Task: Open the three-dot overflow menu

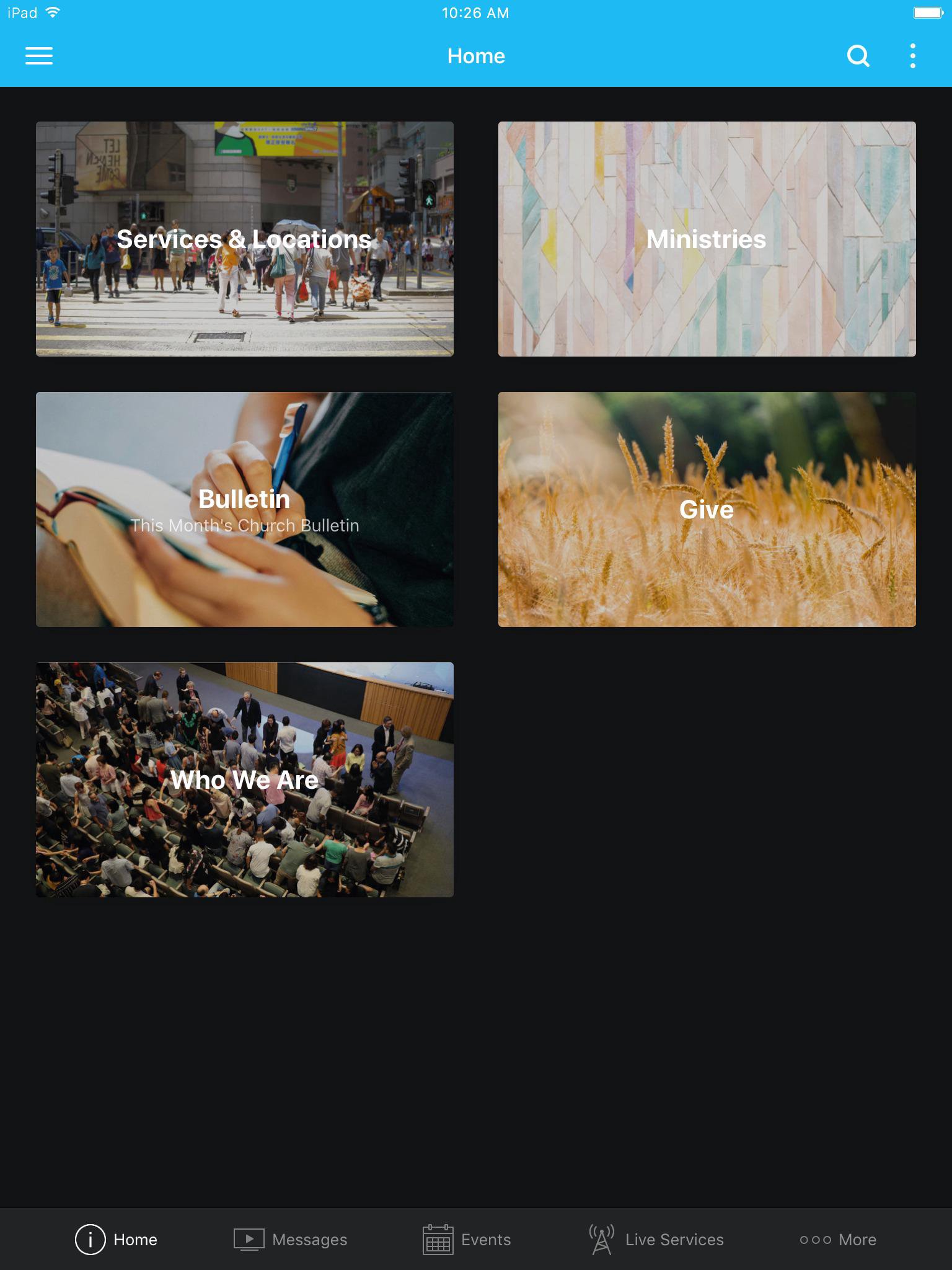Action: point(912,56)
